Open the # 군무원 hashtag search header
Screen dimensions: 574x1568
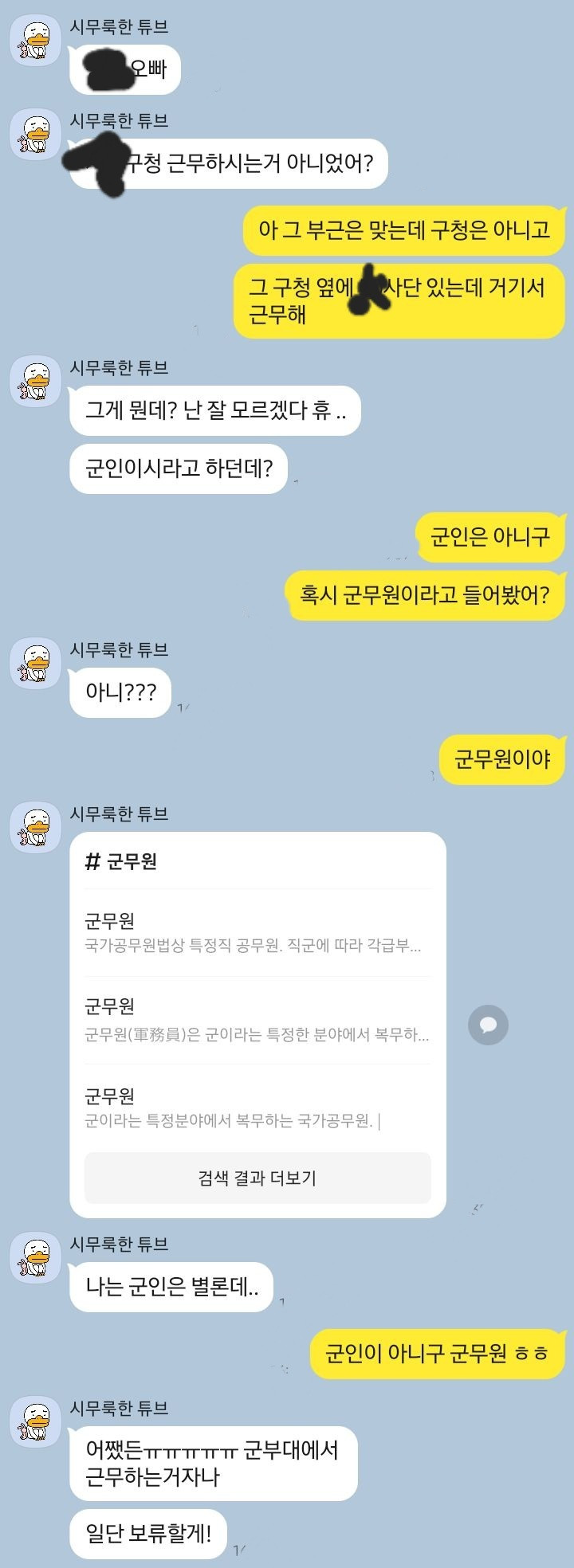click(x=121, y=861)
